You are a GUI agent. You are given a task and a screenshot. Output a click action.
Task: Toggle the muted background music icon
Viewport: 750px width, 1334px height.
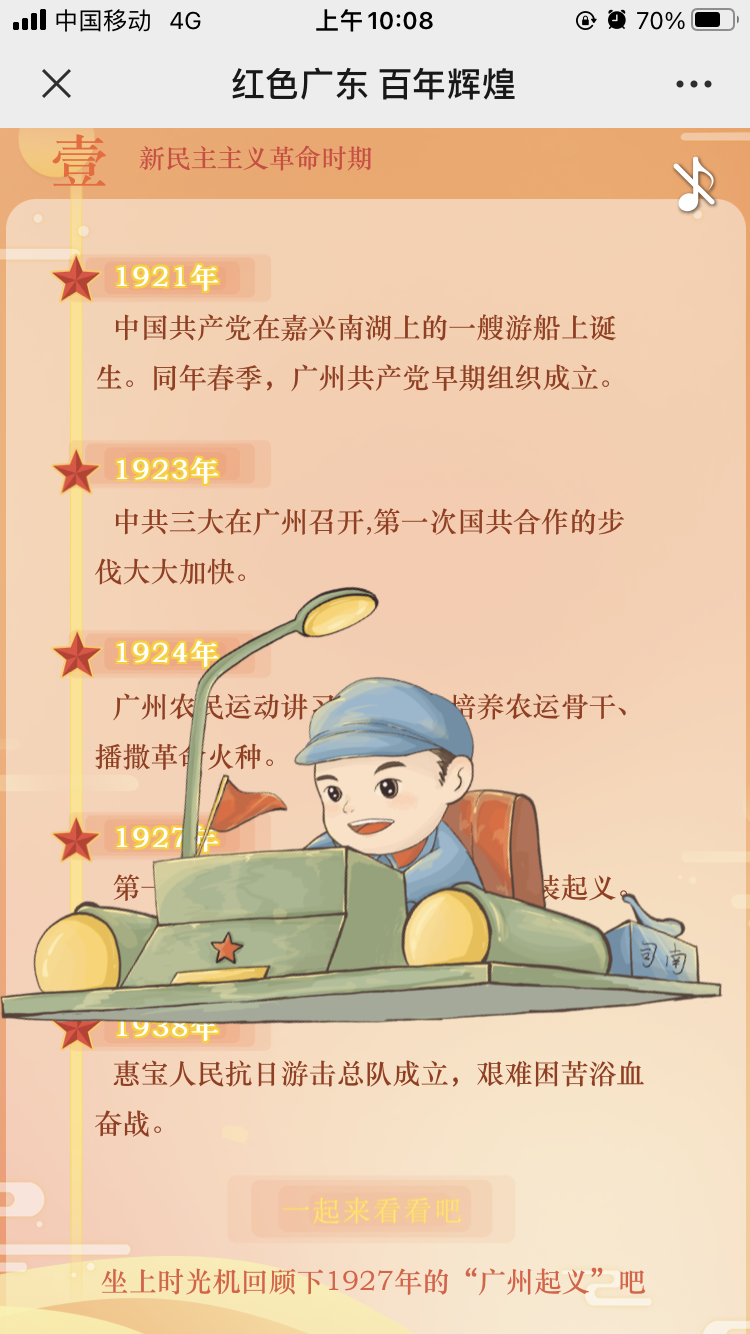click(x=694, y=185)
